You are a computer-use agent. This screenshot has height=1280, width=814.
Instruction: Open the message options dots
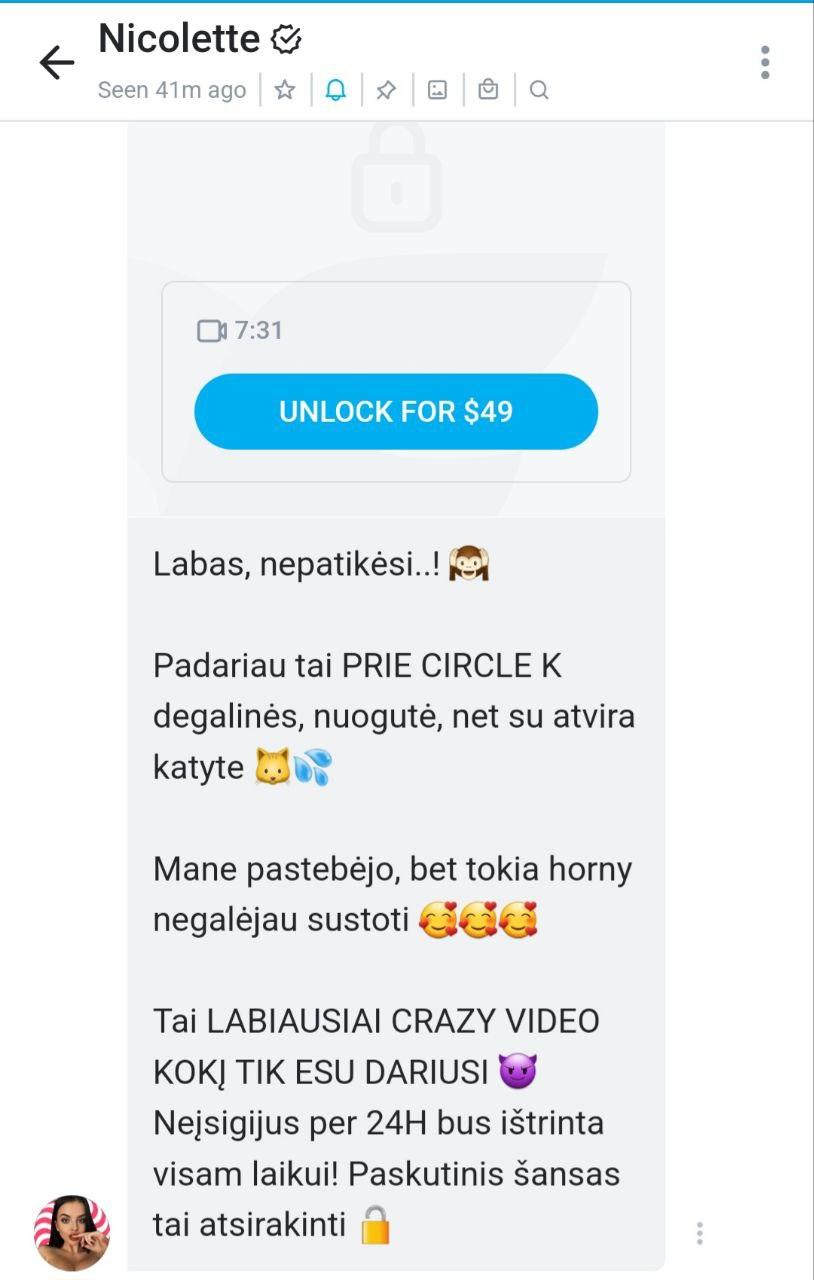(700, 1233)
